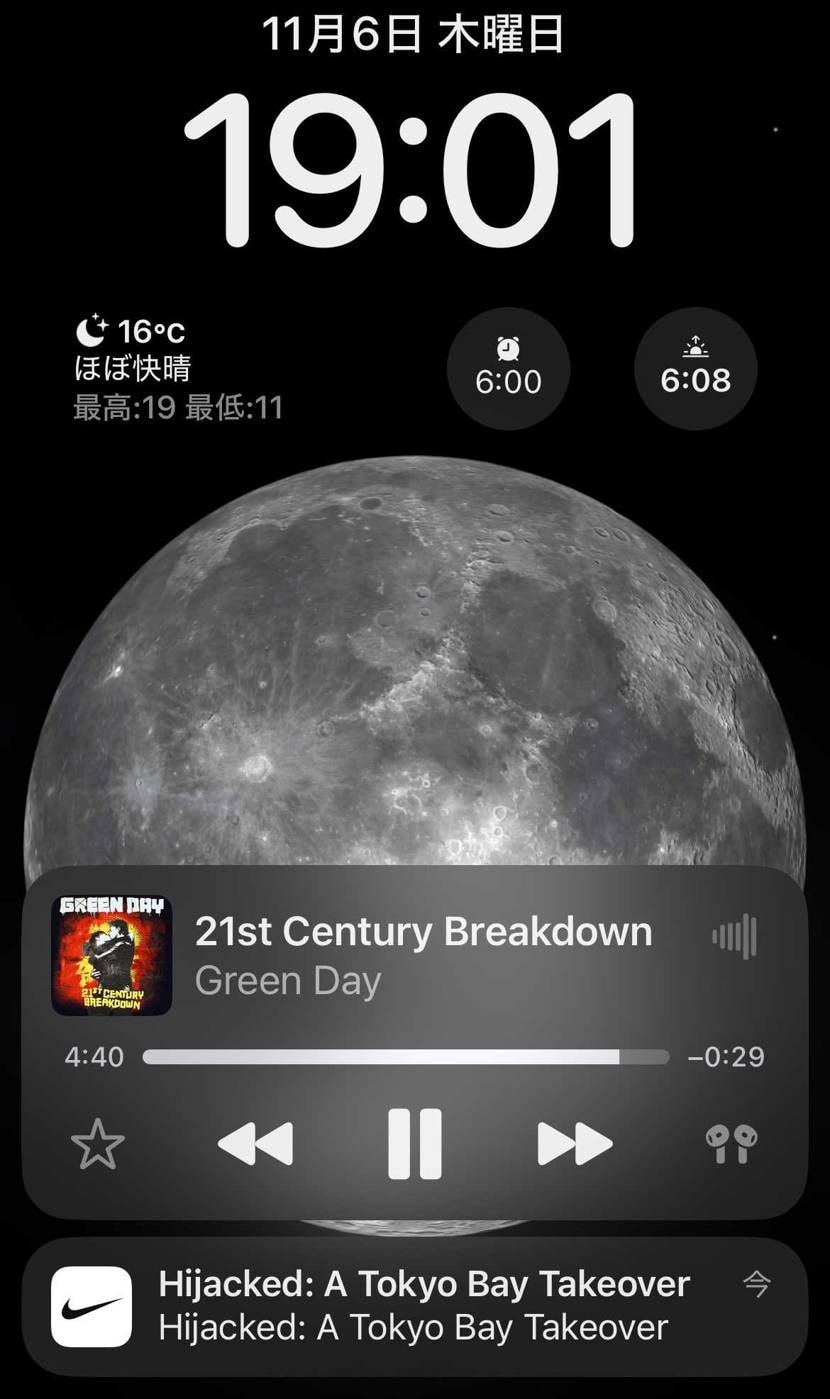Open the 21st Century Breakdown album artwork
Viewport: 830px width, 1399px height.
point(112,955)
